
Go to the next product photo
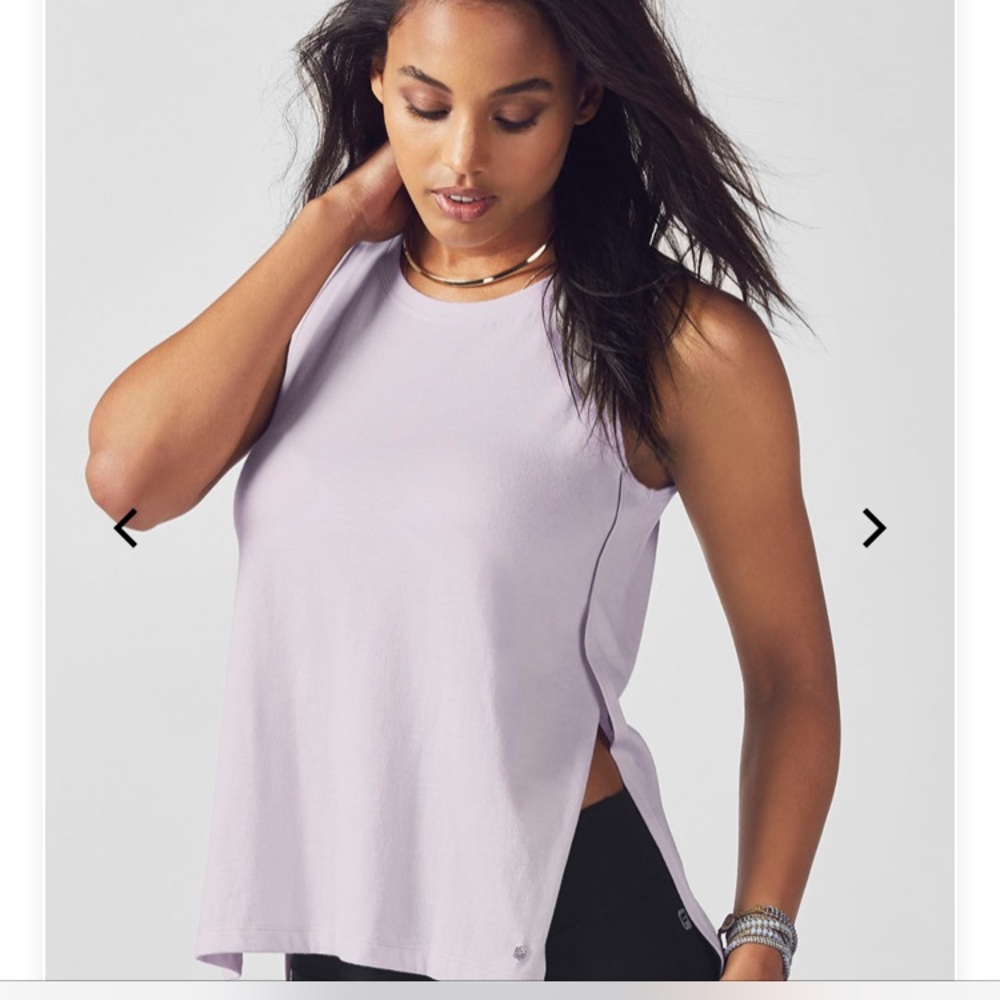coord(874,528)
